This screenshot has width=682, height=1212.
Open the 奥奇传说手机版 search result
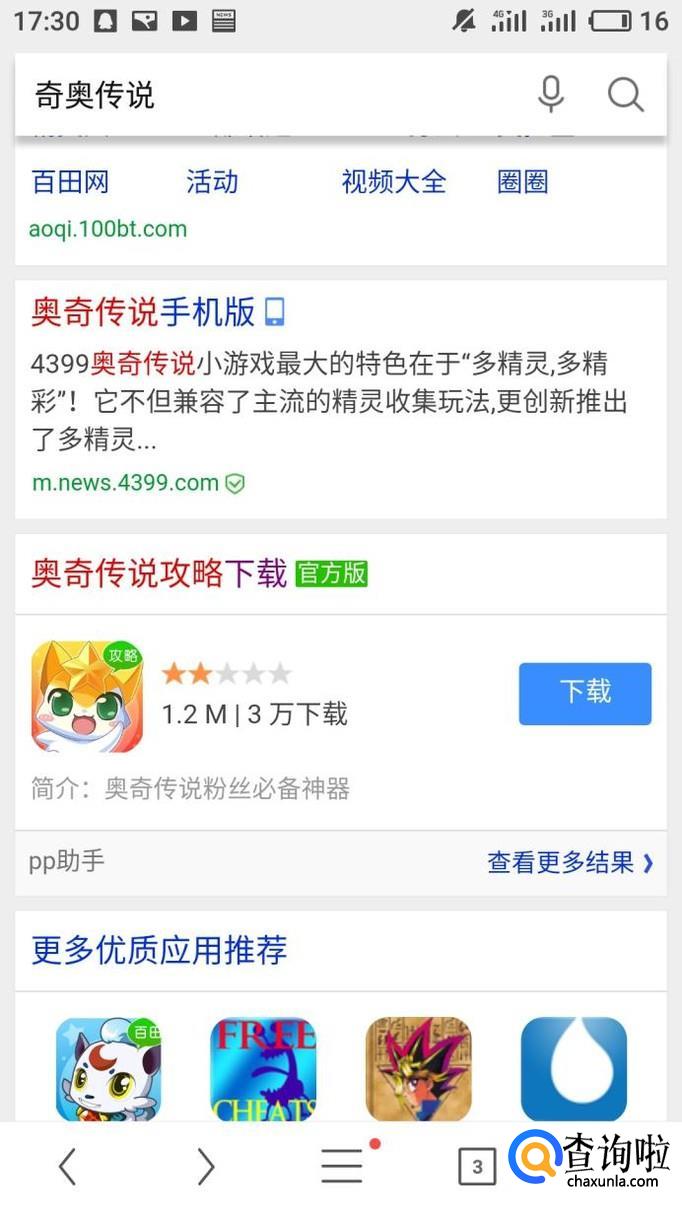(x=144, y=312)
